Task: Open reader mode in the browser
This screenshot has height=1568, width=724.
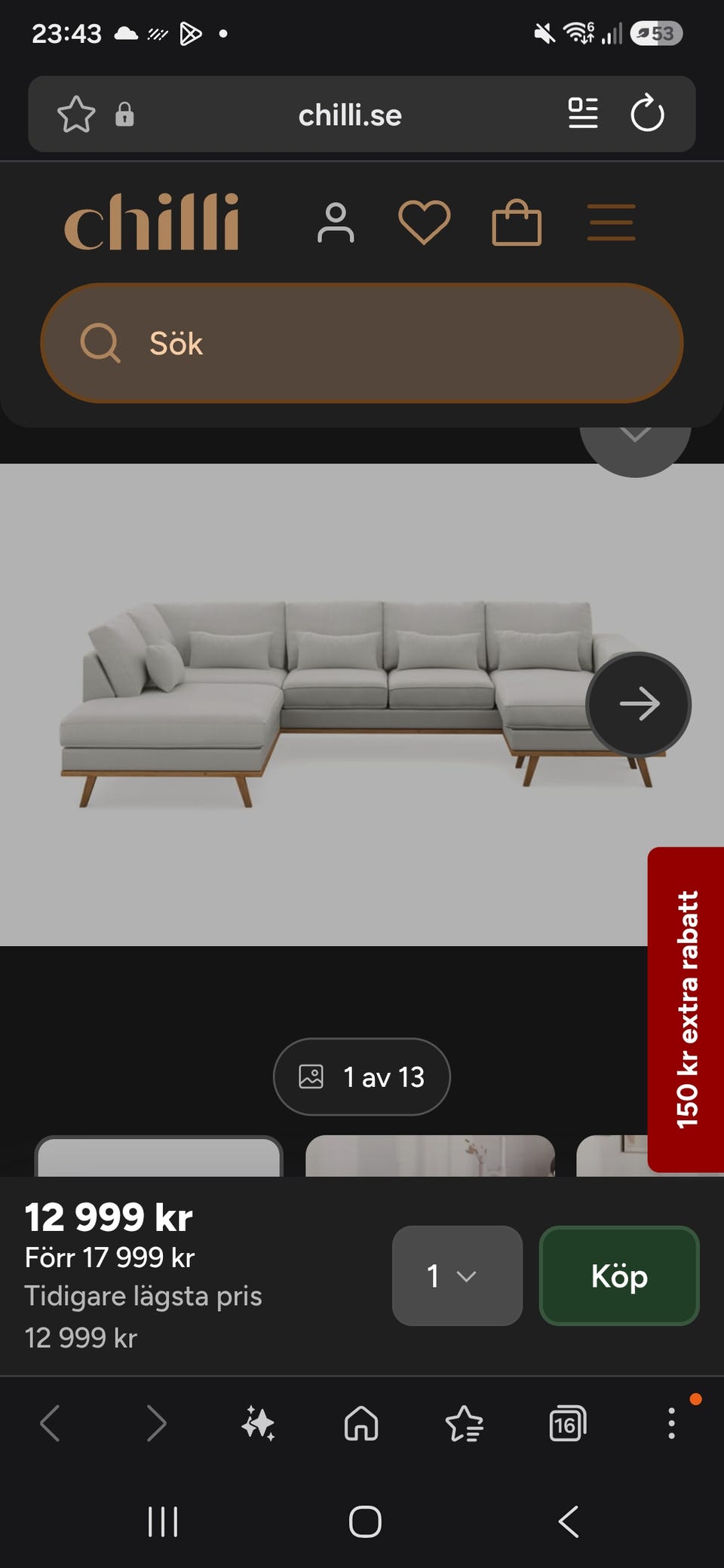Action: tap(583, 114)
